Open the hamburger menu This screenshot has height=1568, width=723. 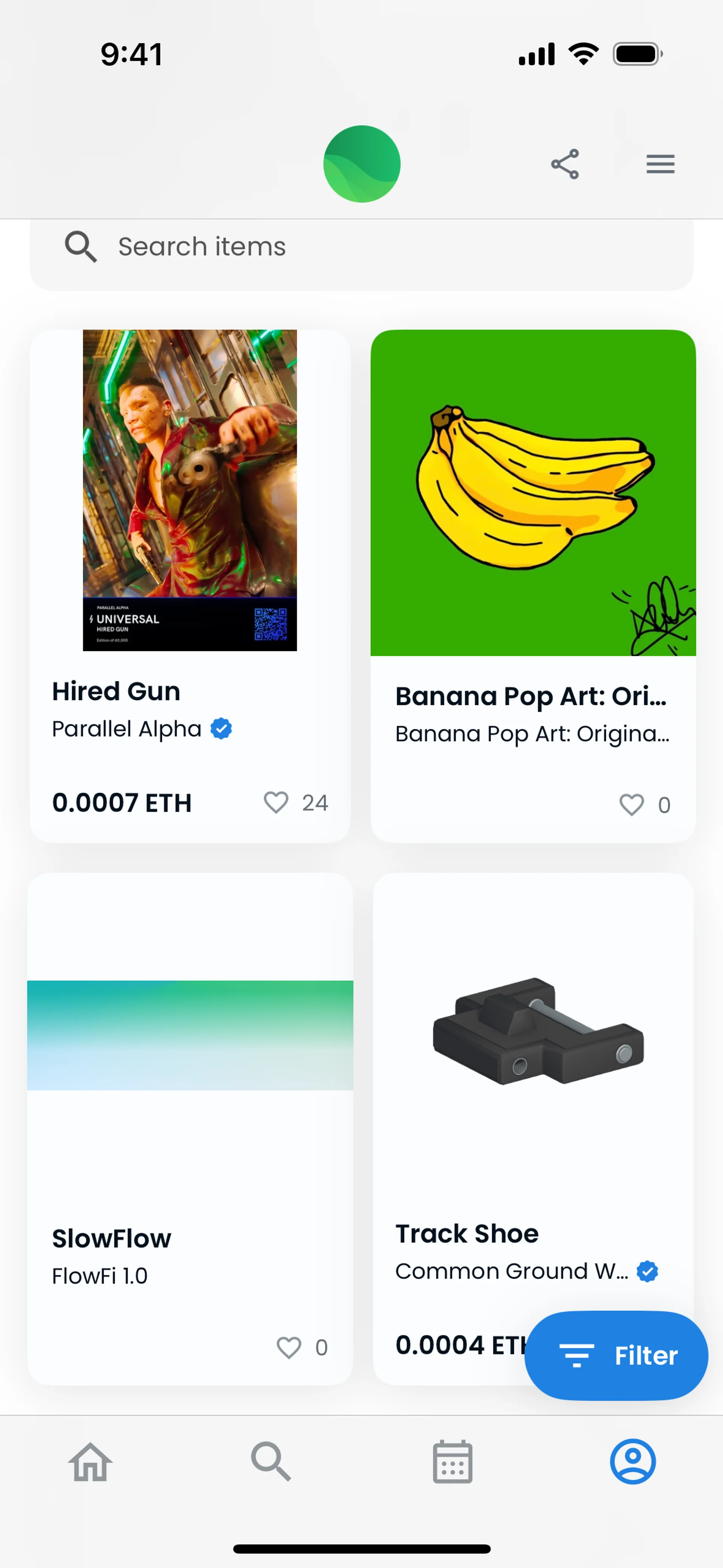point(660,164)
